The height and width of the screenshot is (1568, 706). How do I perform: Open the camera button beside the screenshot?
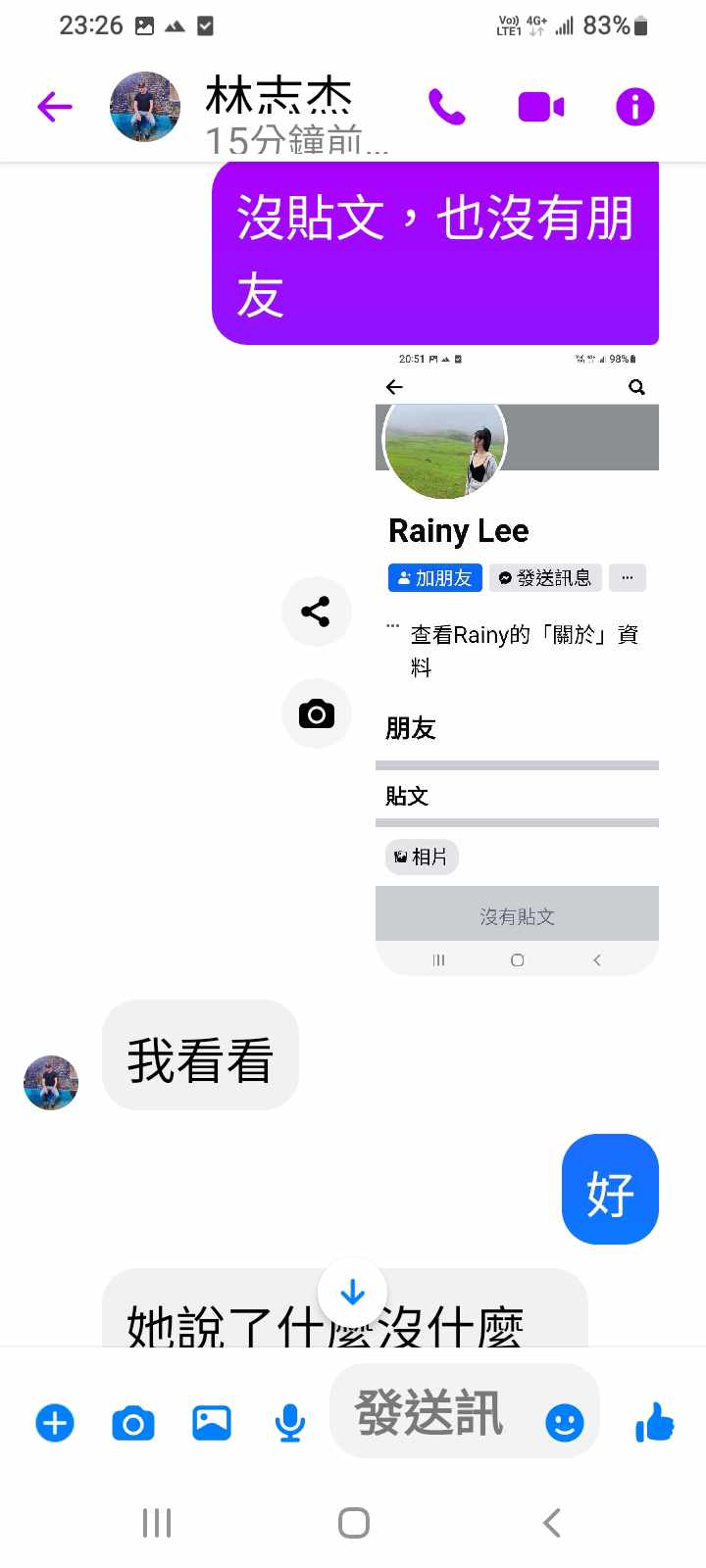[x=316, y=713]
